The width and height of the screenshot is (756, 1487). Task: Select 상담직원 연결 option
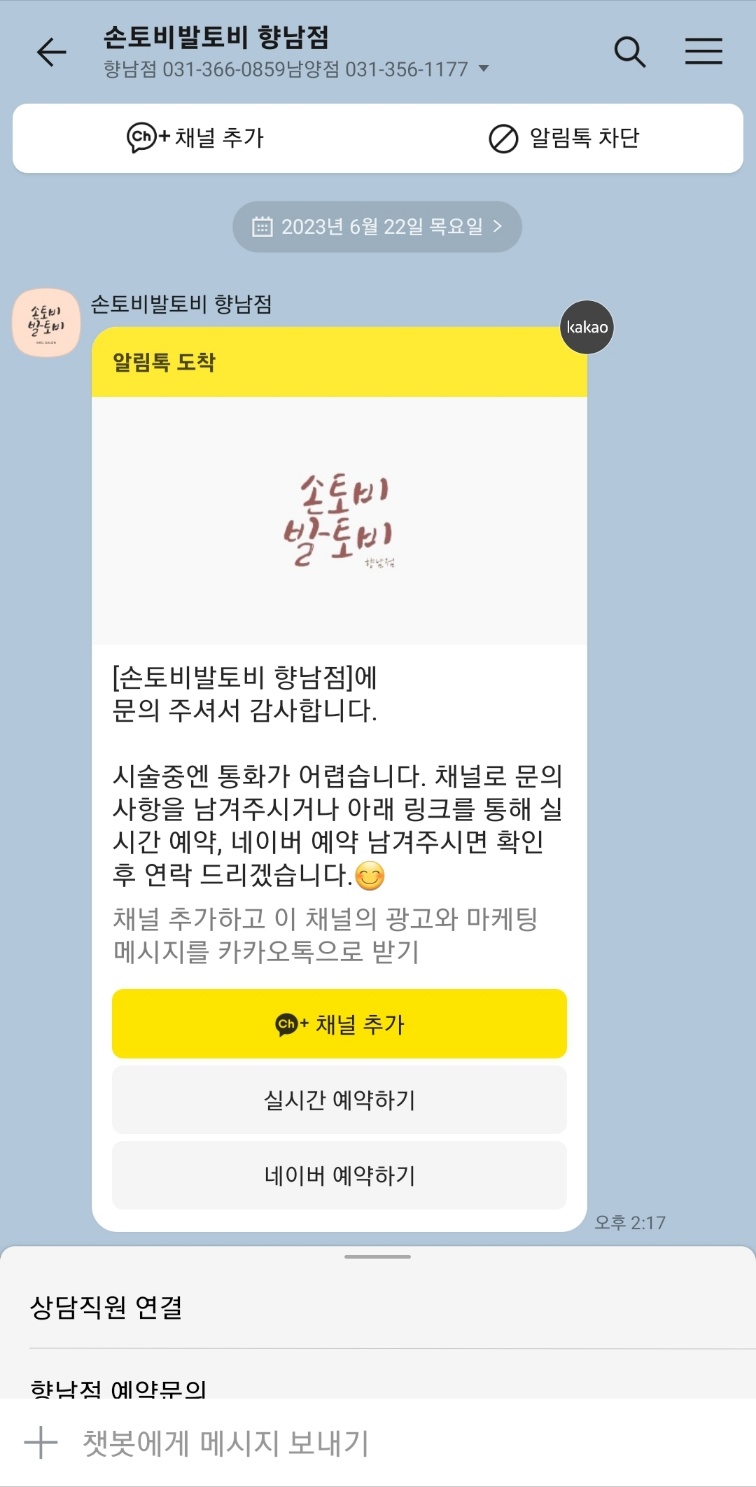point(106,1307)
